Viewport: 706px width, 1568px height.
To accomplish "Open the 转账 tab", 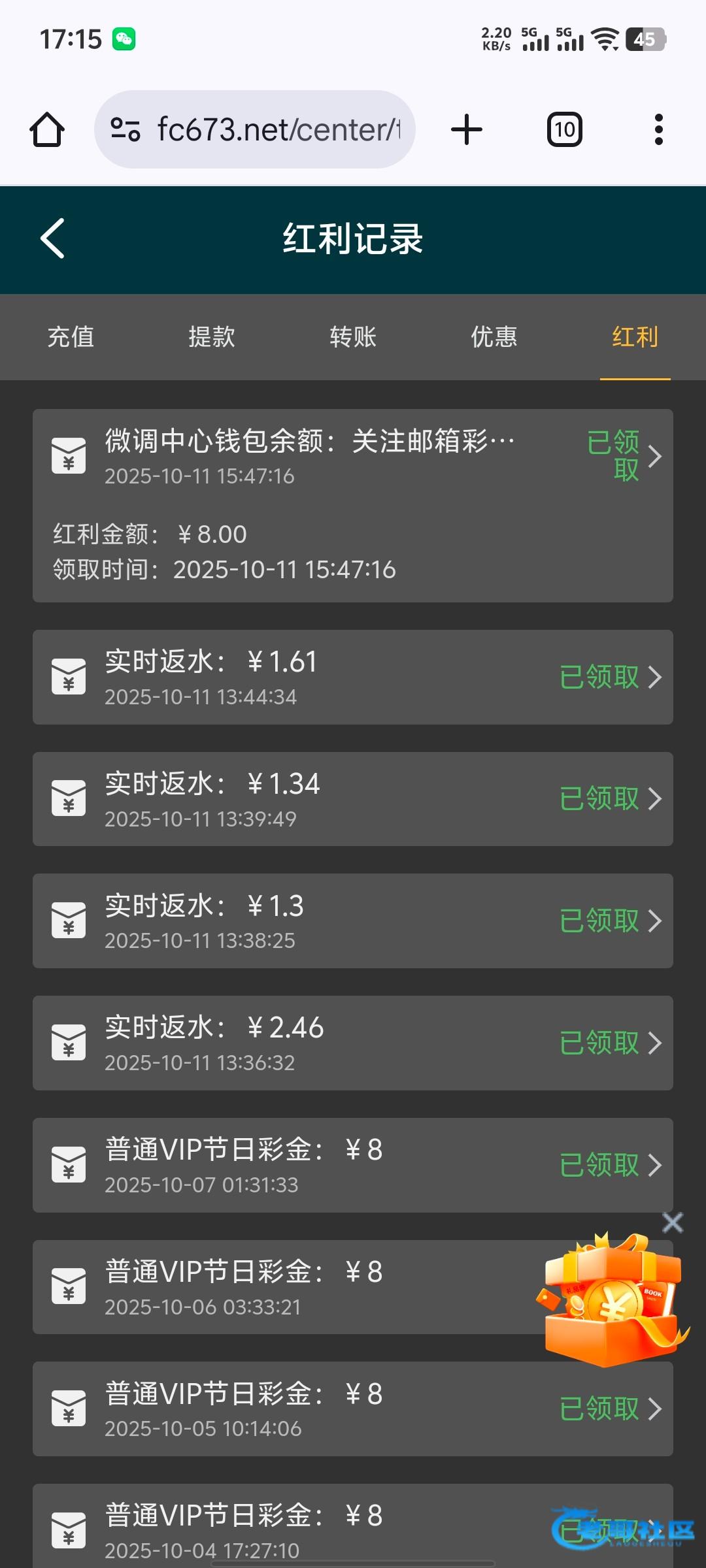I will [x=353, y=337].
